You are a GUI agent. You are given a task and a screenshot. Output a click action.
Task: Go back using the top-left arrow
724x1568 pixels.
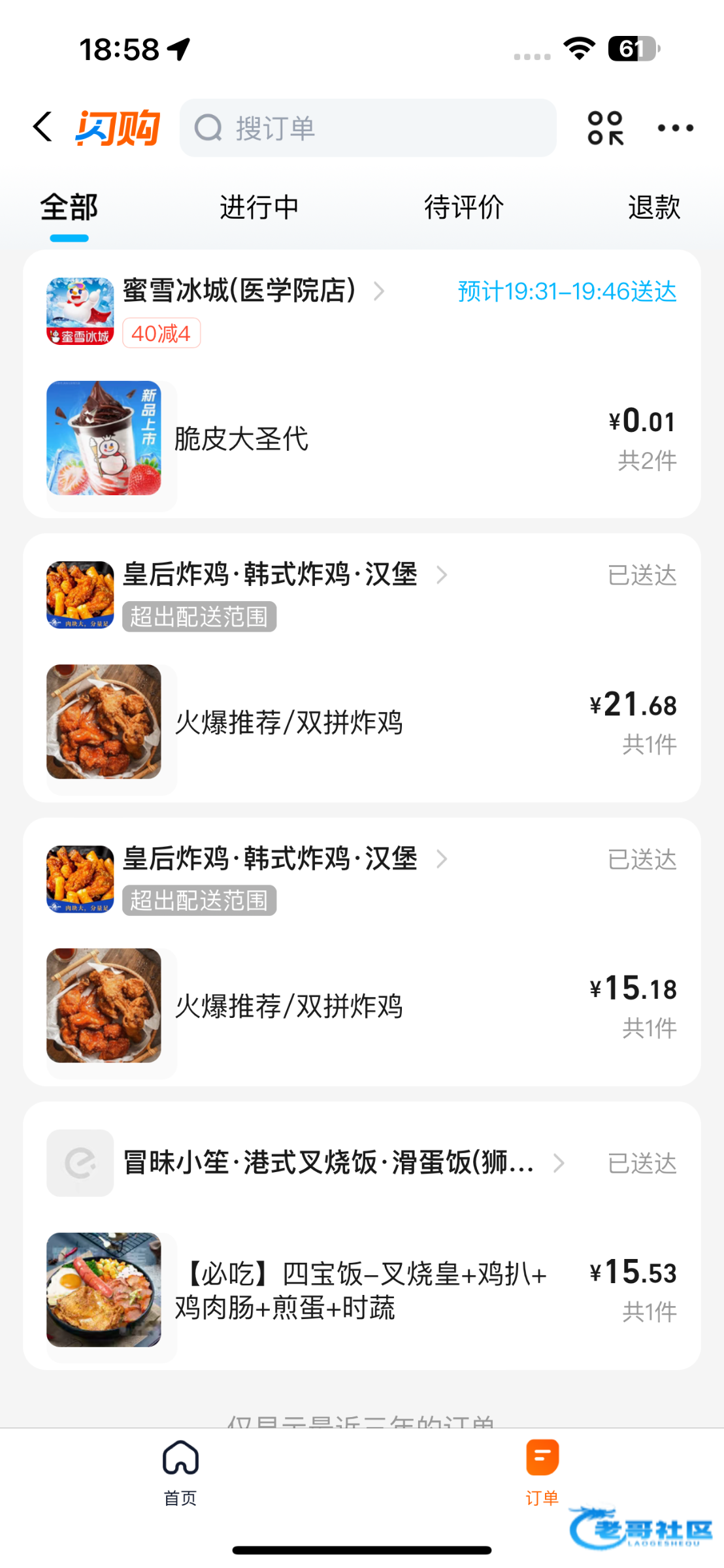(43, 127)
